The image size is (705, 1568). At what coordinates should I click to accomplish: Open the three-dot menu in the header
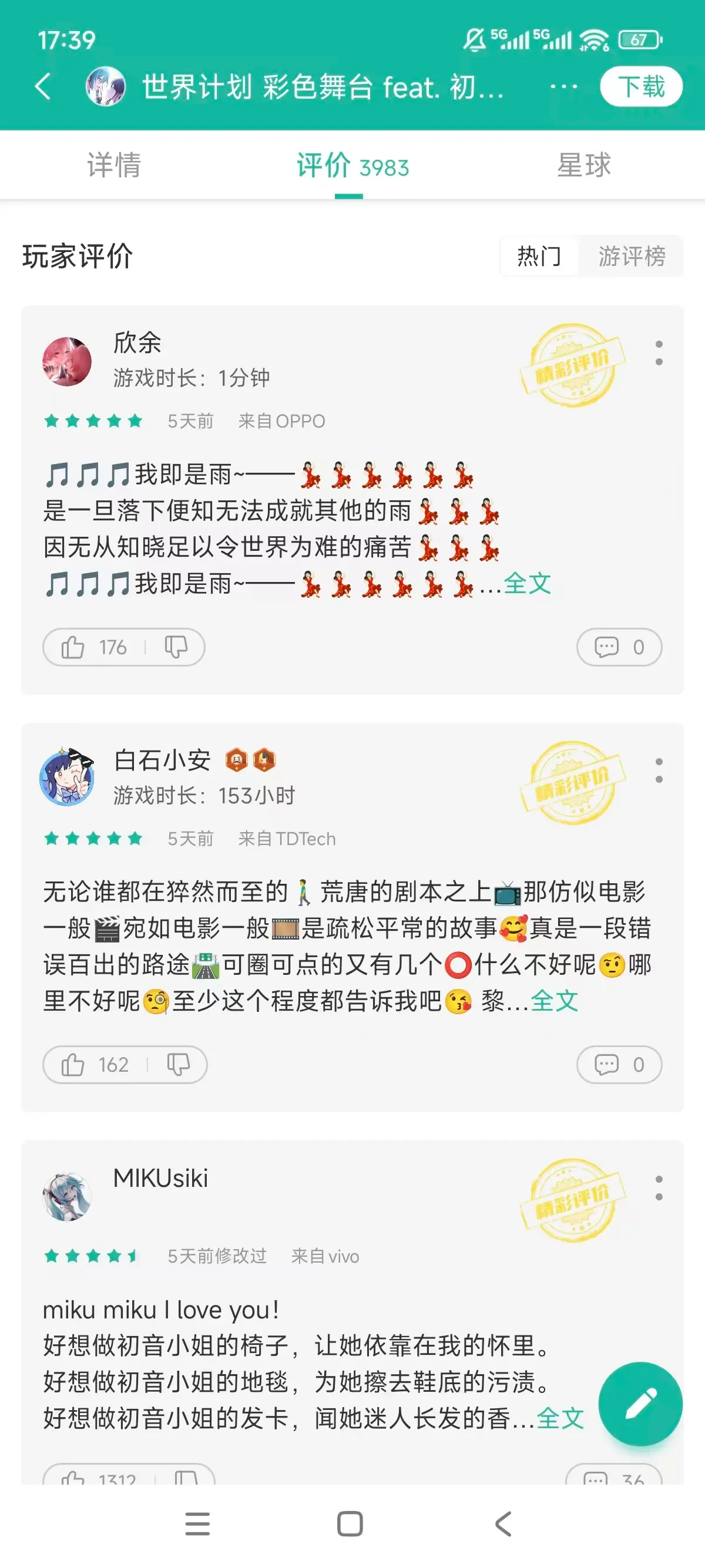pos(563,86)
